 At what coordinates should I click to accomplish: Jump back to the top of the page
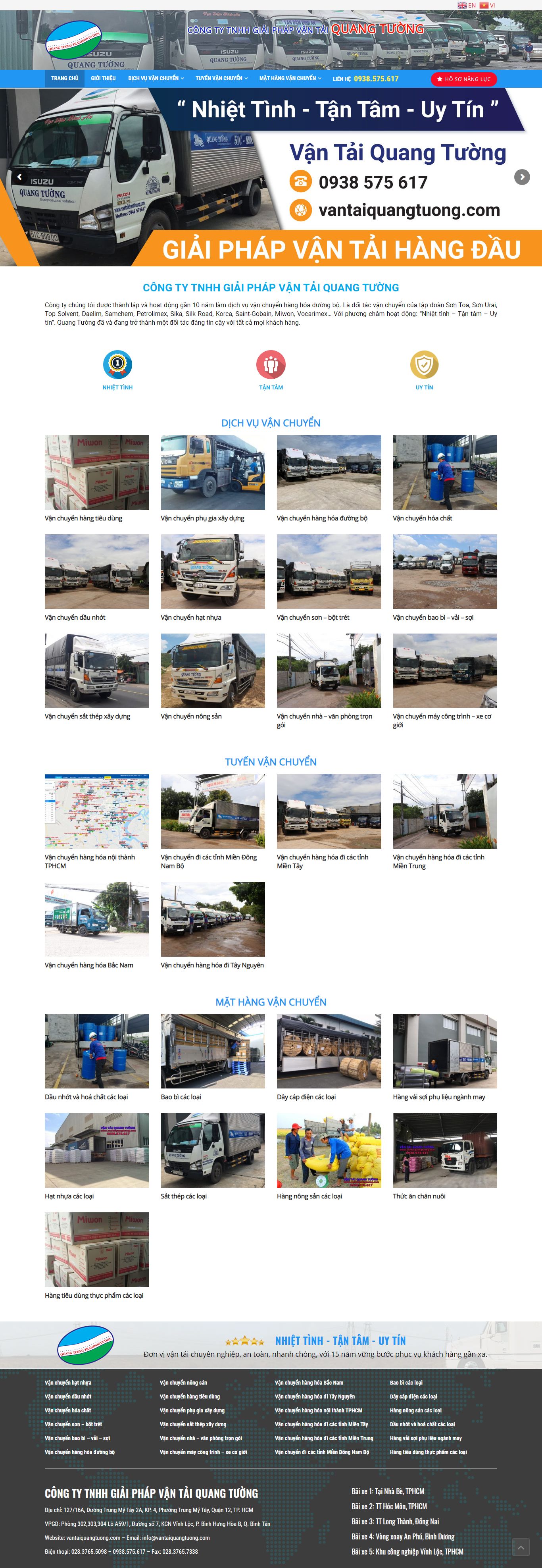tap(521, 1547)
